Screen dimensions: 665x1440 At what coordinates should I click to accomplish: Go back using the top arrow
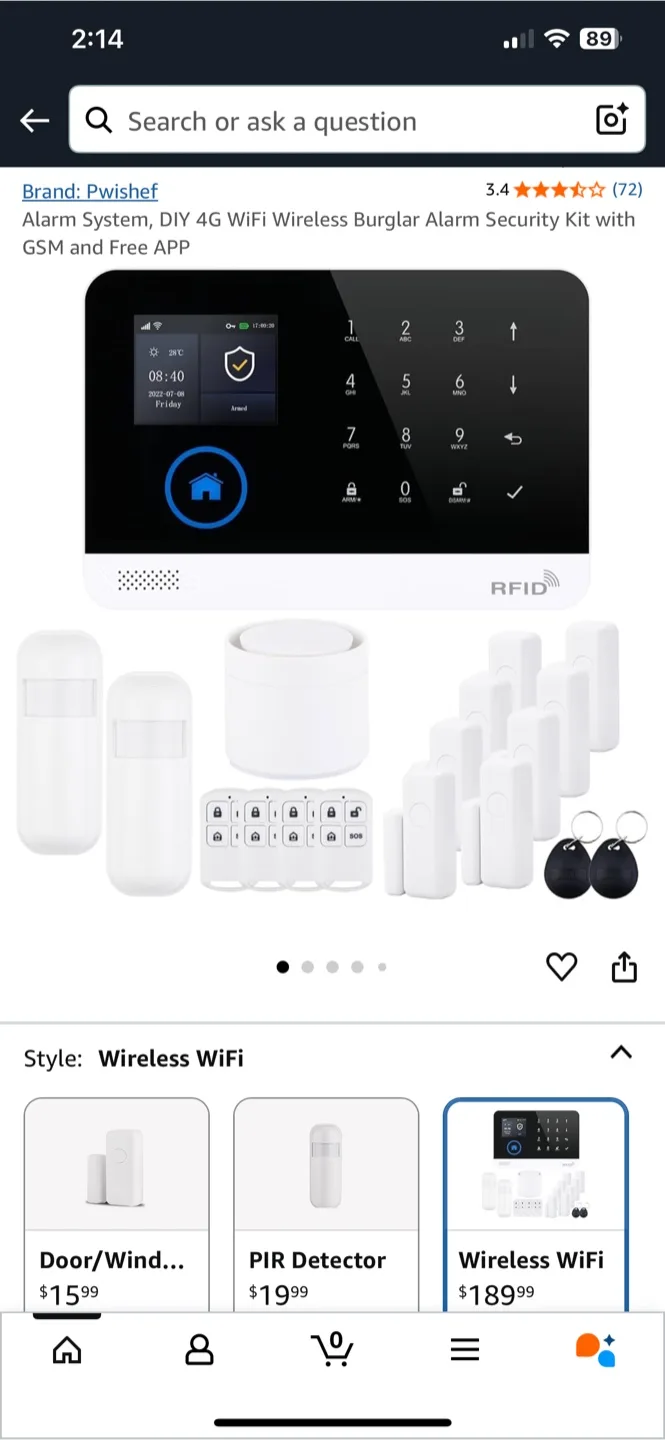(x=35, y=121)
